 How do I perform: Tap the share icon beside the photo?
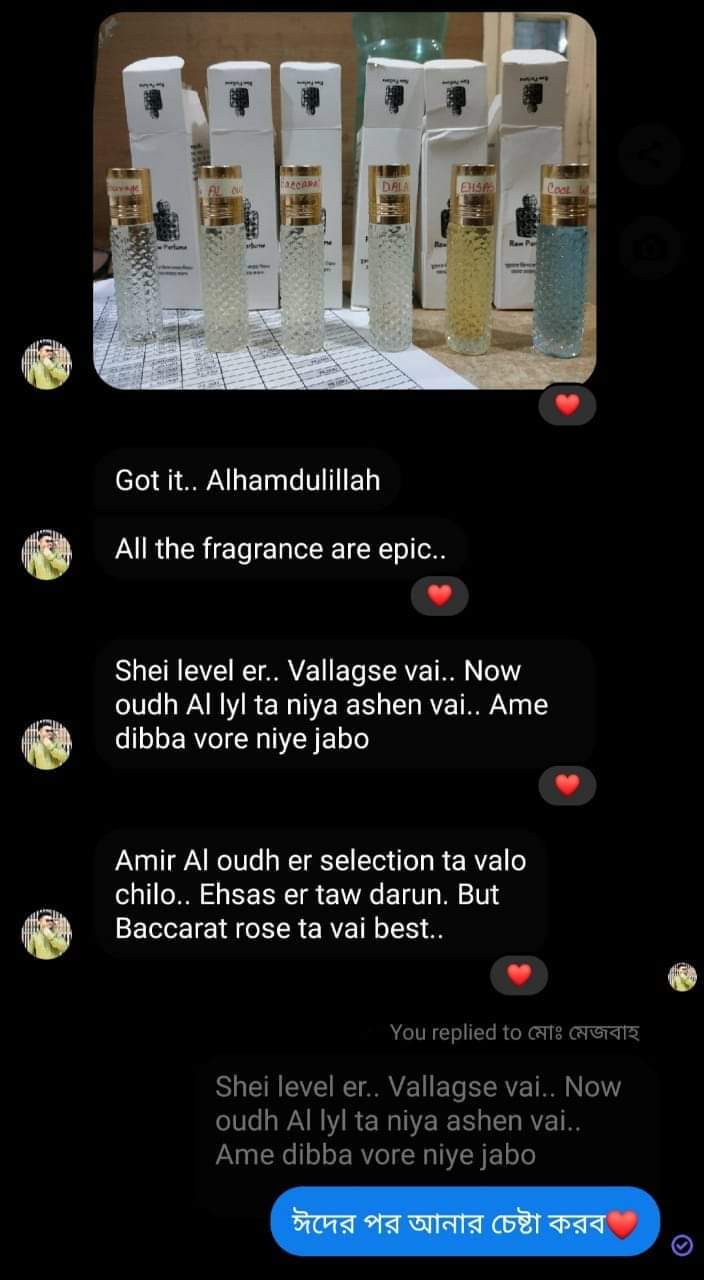(x=649, y=154)
